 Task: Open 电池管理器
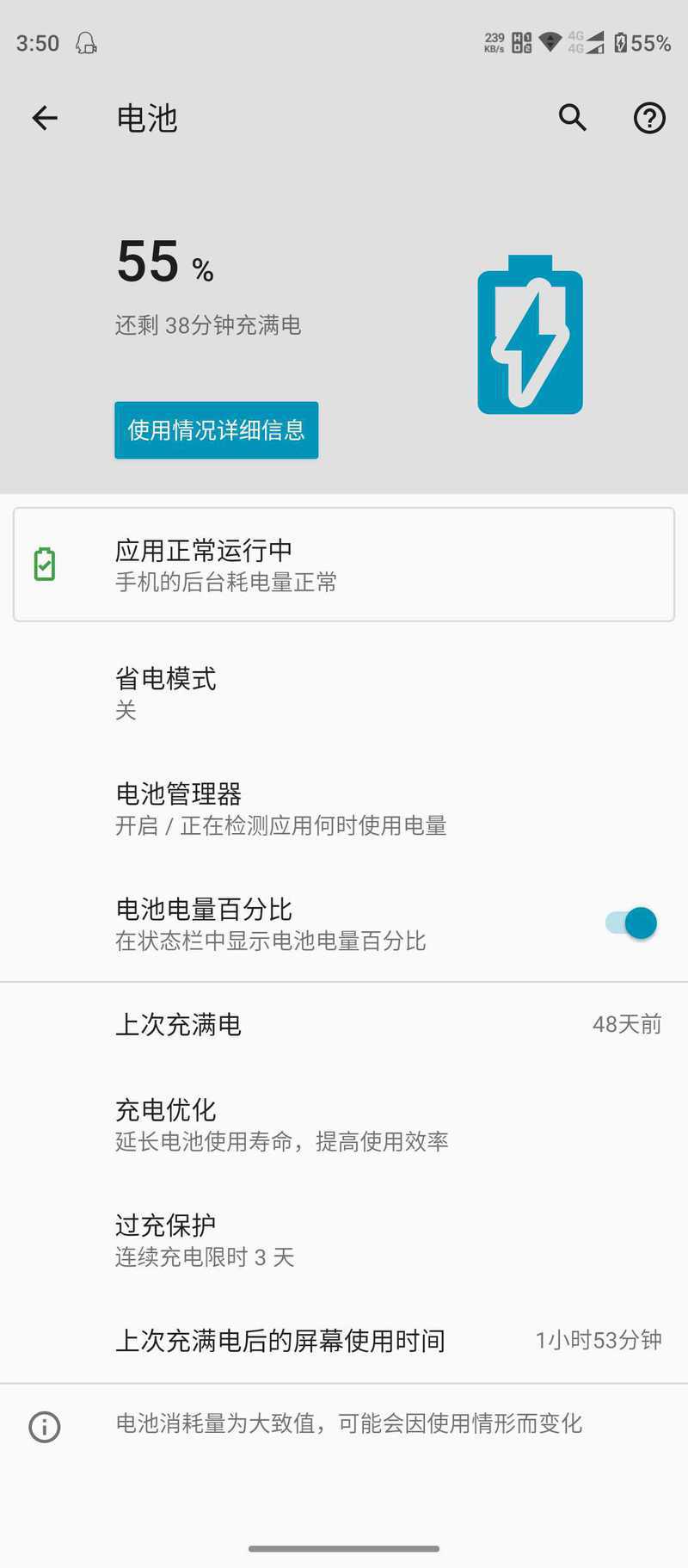coord(344,809)
